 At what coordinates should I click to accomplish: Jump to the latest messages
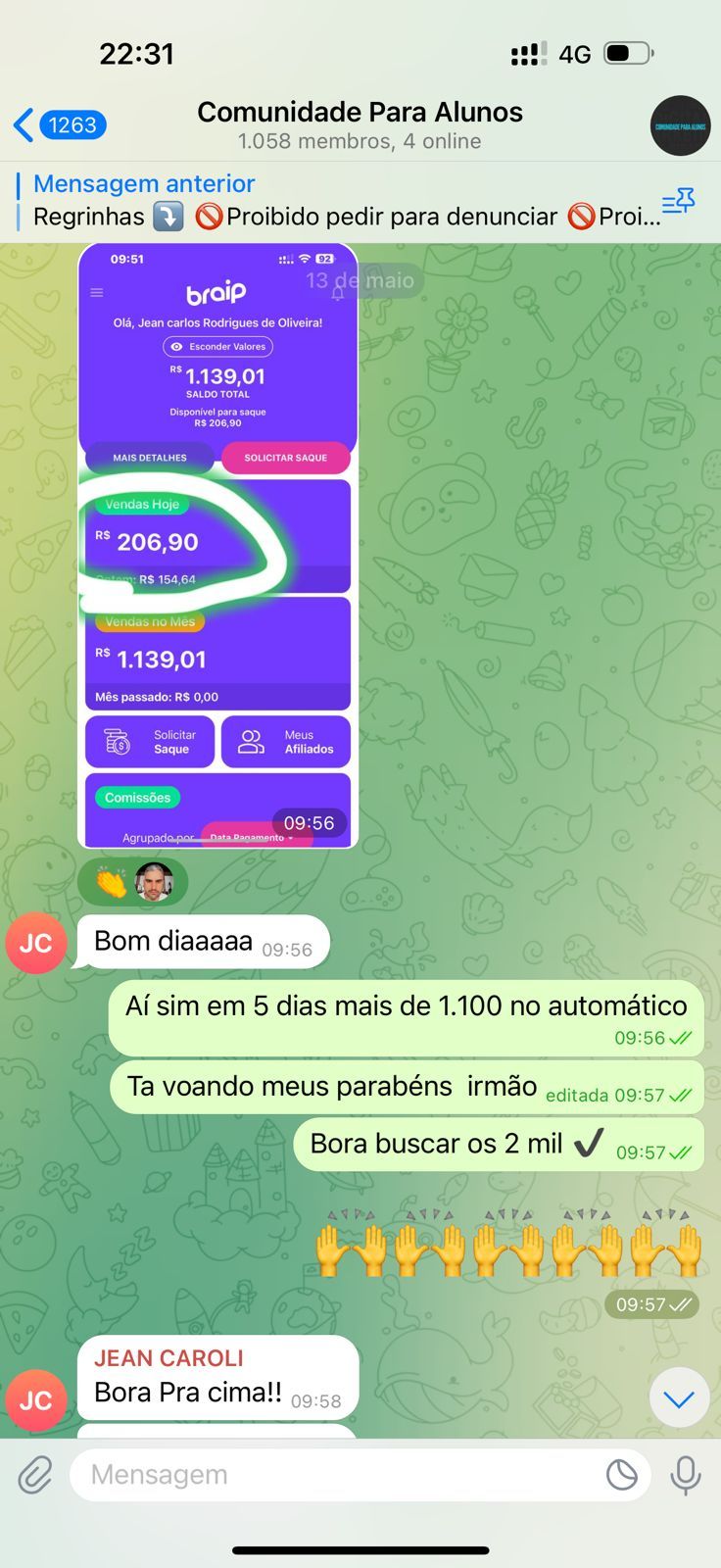(x=678, y=1398)
